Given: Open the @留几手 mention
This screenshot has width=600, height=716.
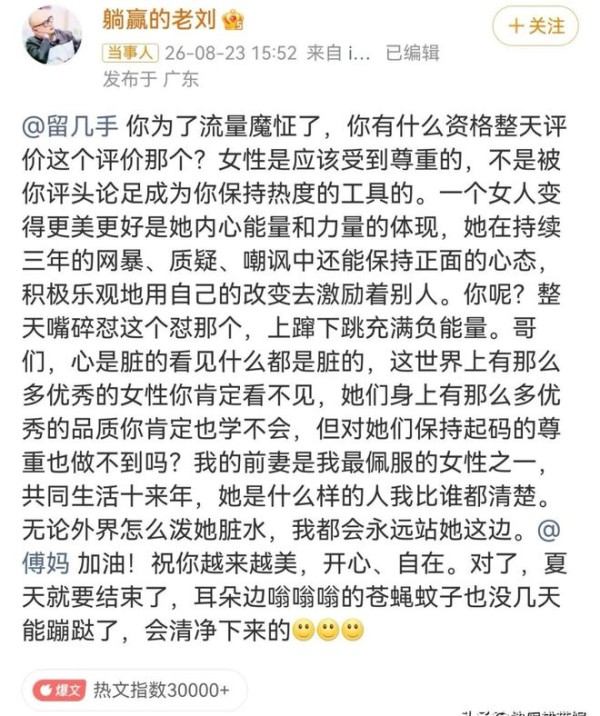Looking at the screenshot, I should [x=70, y=127].
